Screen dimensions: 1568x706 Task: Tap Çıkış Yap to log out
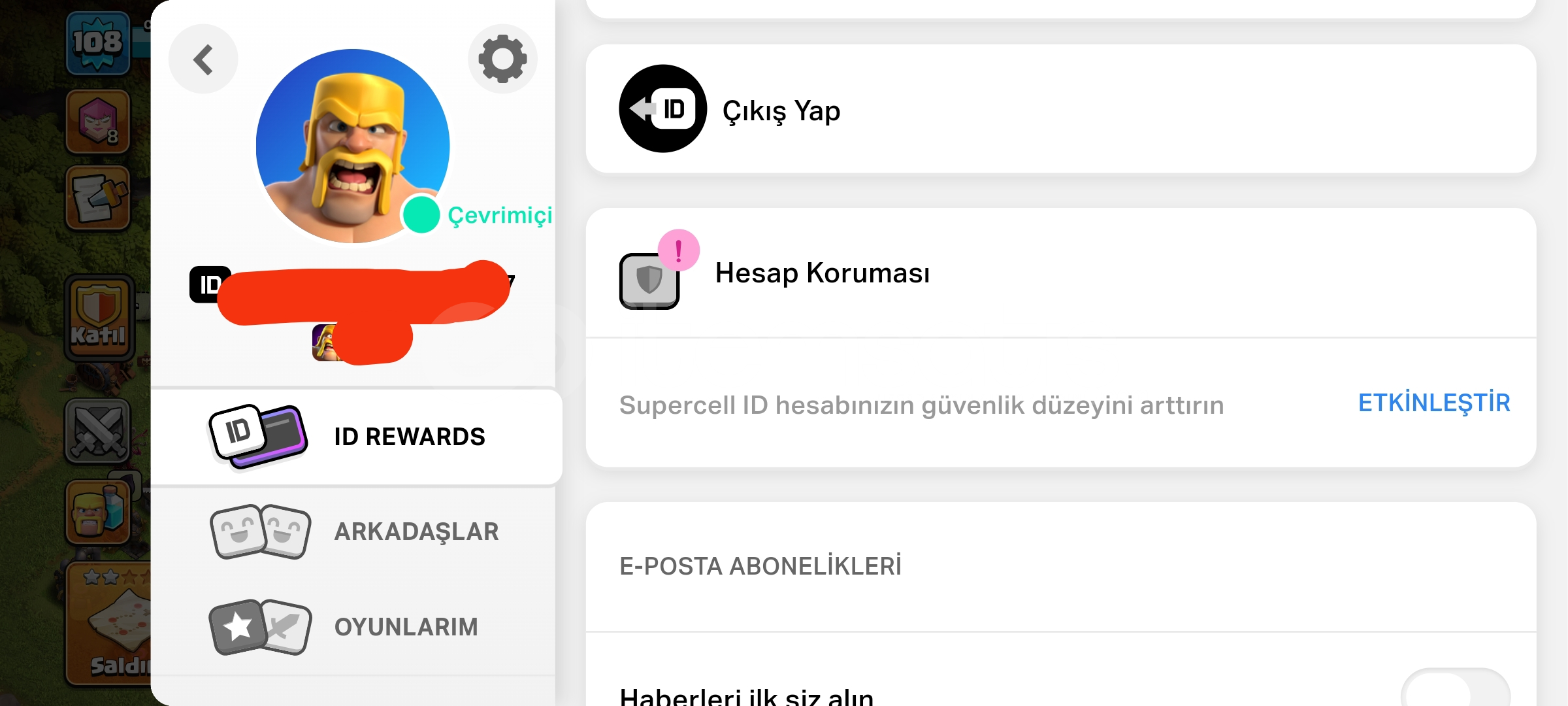781,110
